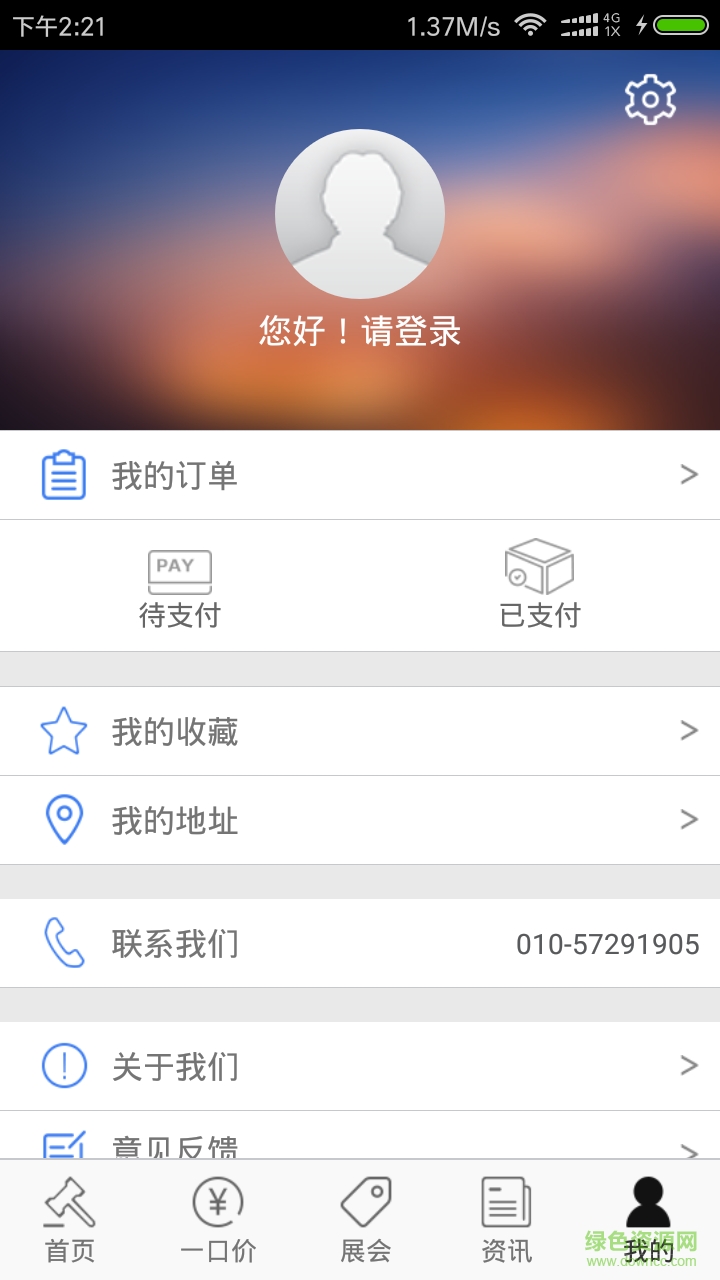Open the 我的收藏 chevron arrow
This screenshot has height=1280, width=720.
[691, 731]
